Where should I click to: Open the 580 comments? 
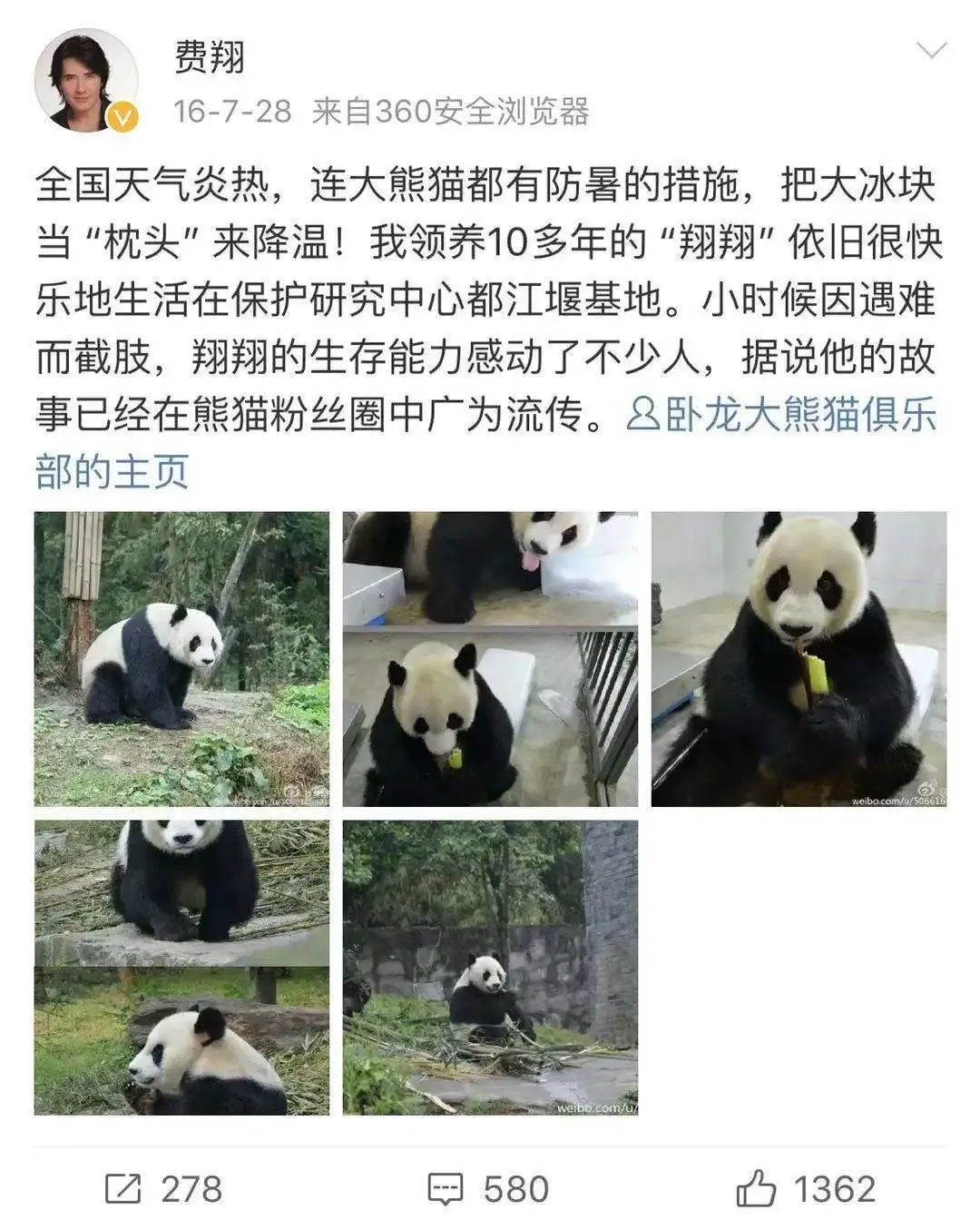point(488,1188)
